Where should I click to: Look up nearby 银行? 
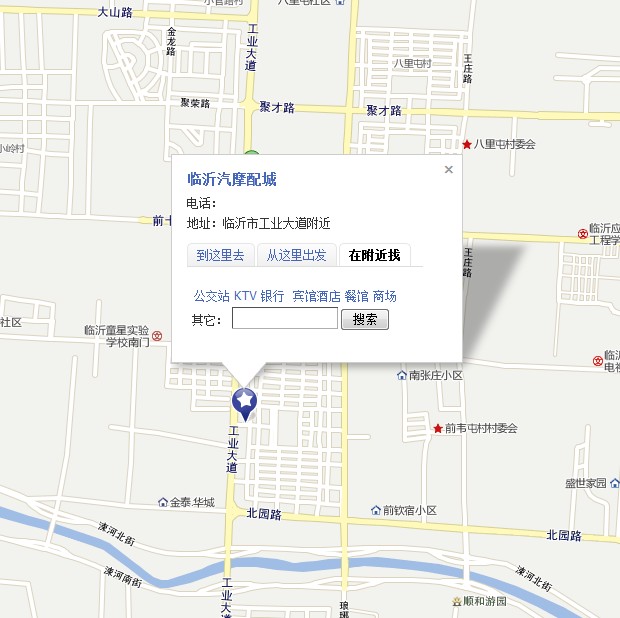[273, 296]
